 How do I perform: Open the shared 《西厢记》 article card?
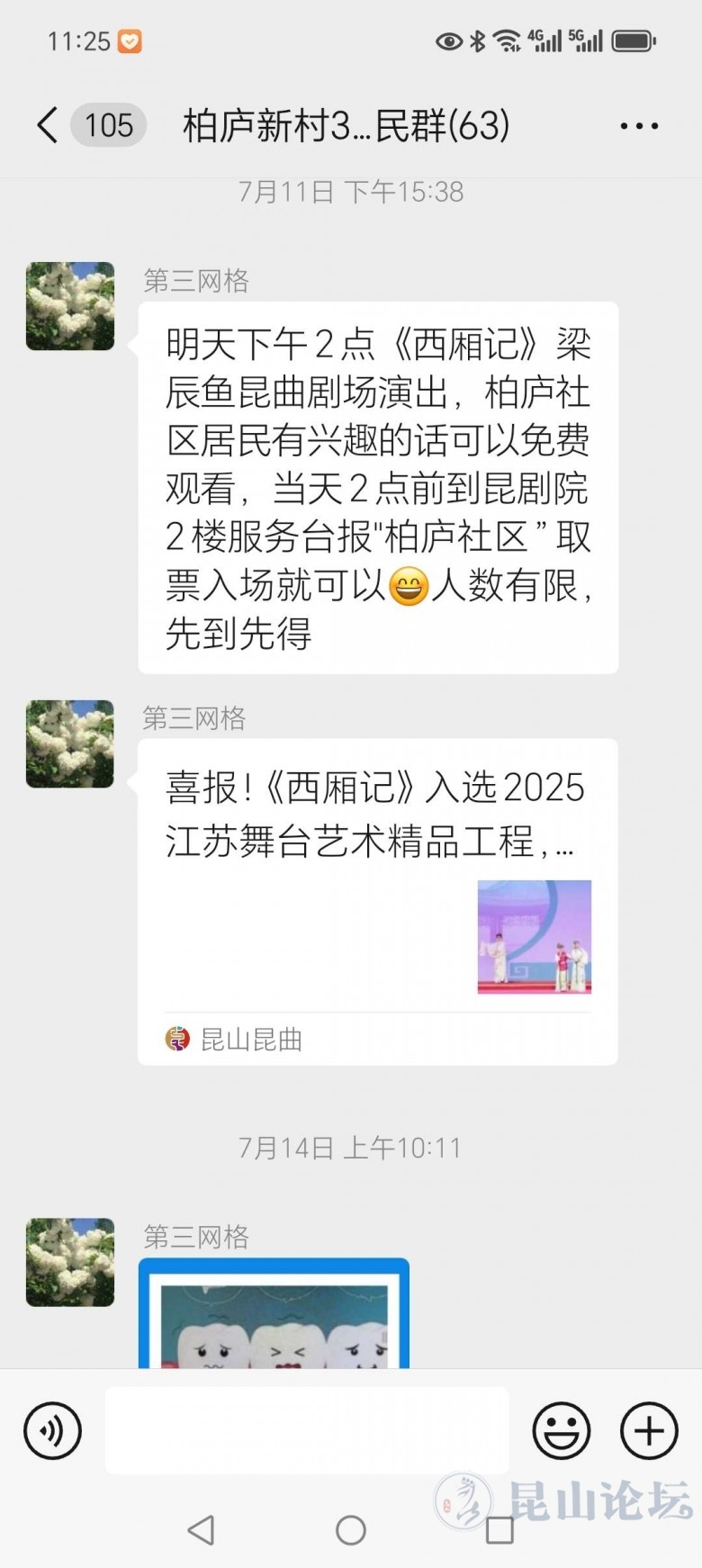point(377,900)
